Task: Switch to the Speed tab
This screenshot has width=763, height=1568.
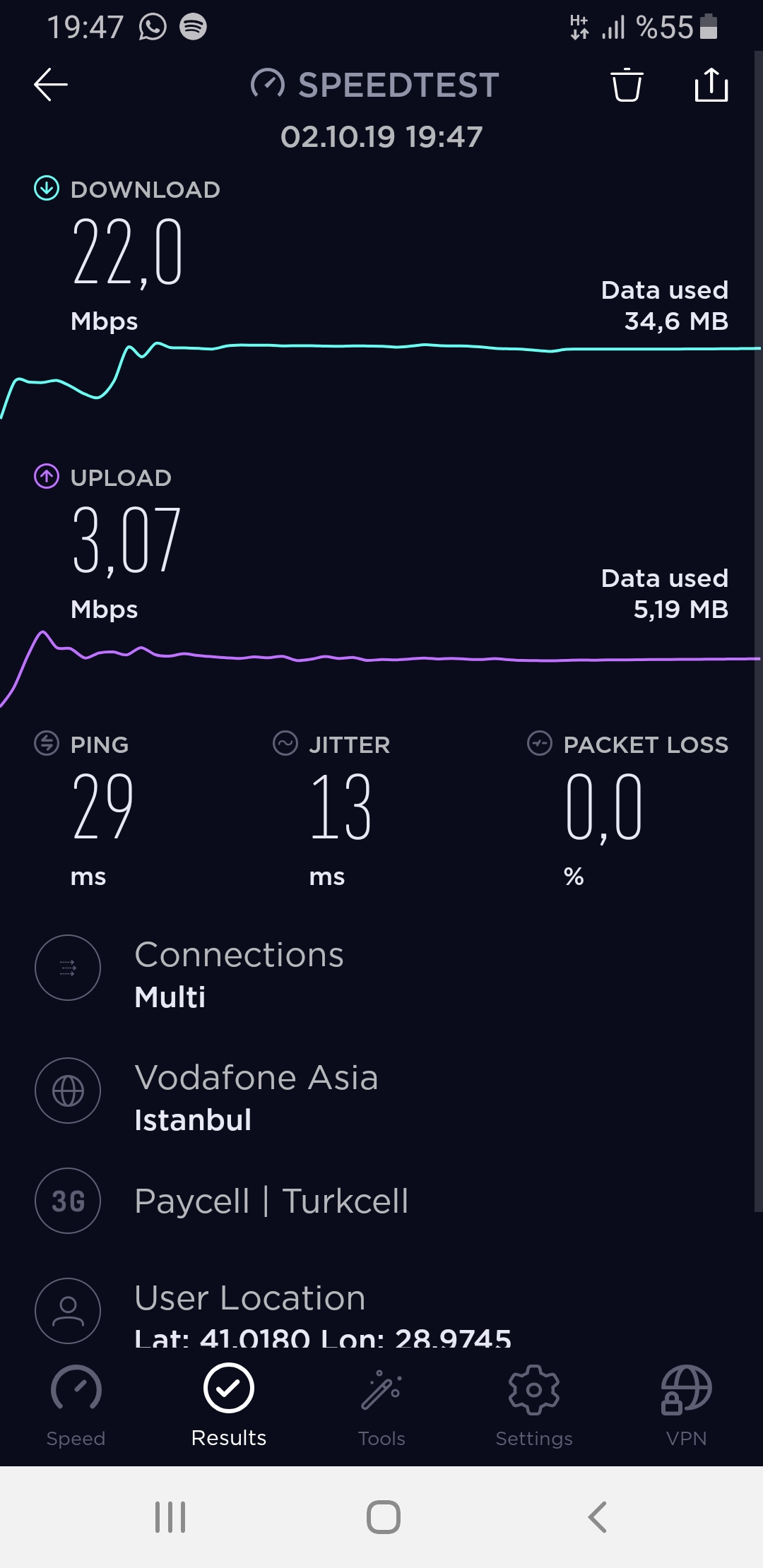Action: tap(76, 1406)
